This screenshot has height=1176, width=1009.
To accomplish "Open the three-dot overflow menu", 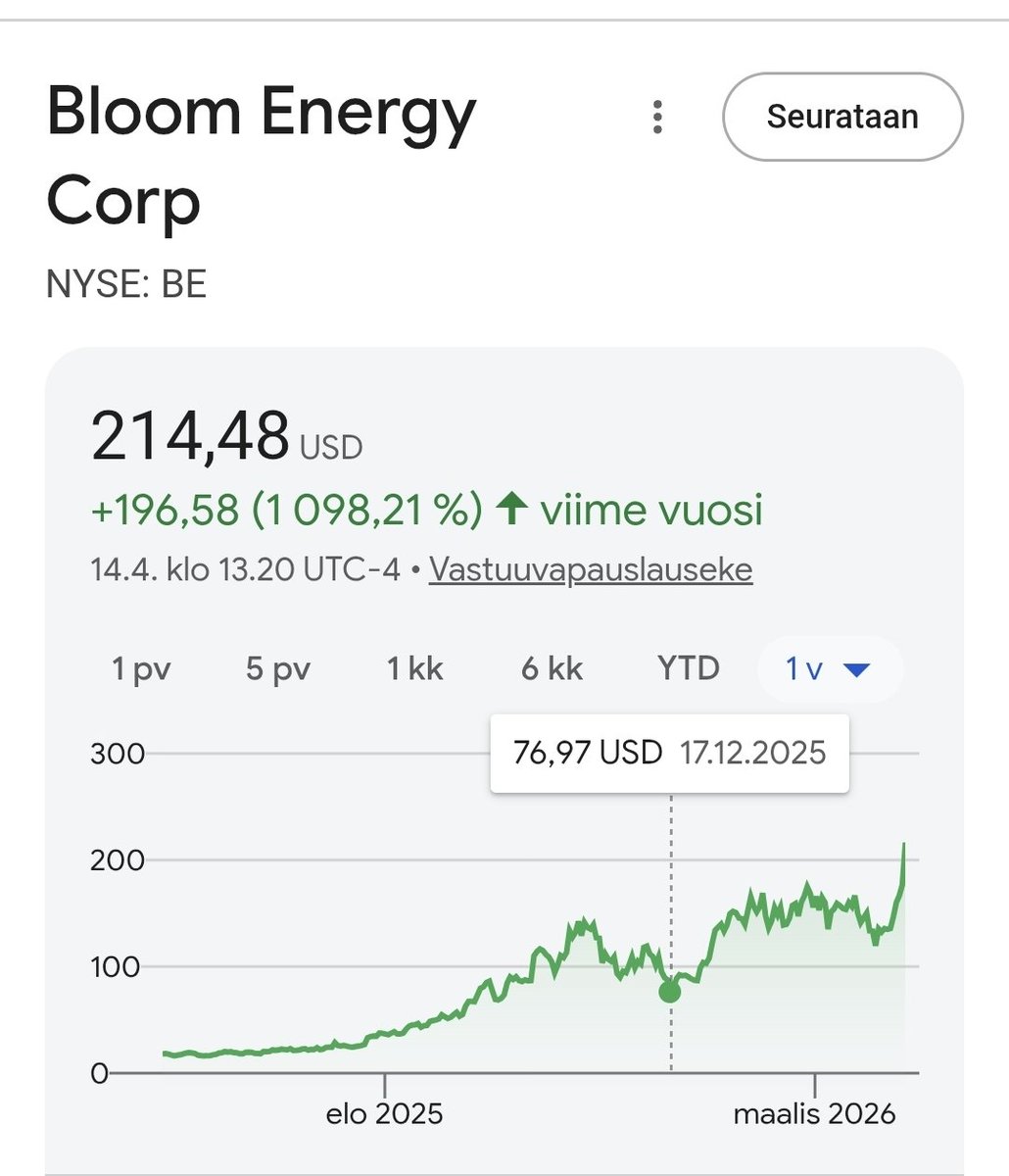I will [657, 117].
